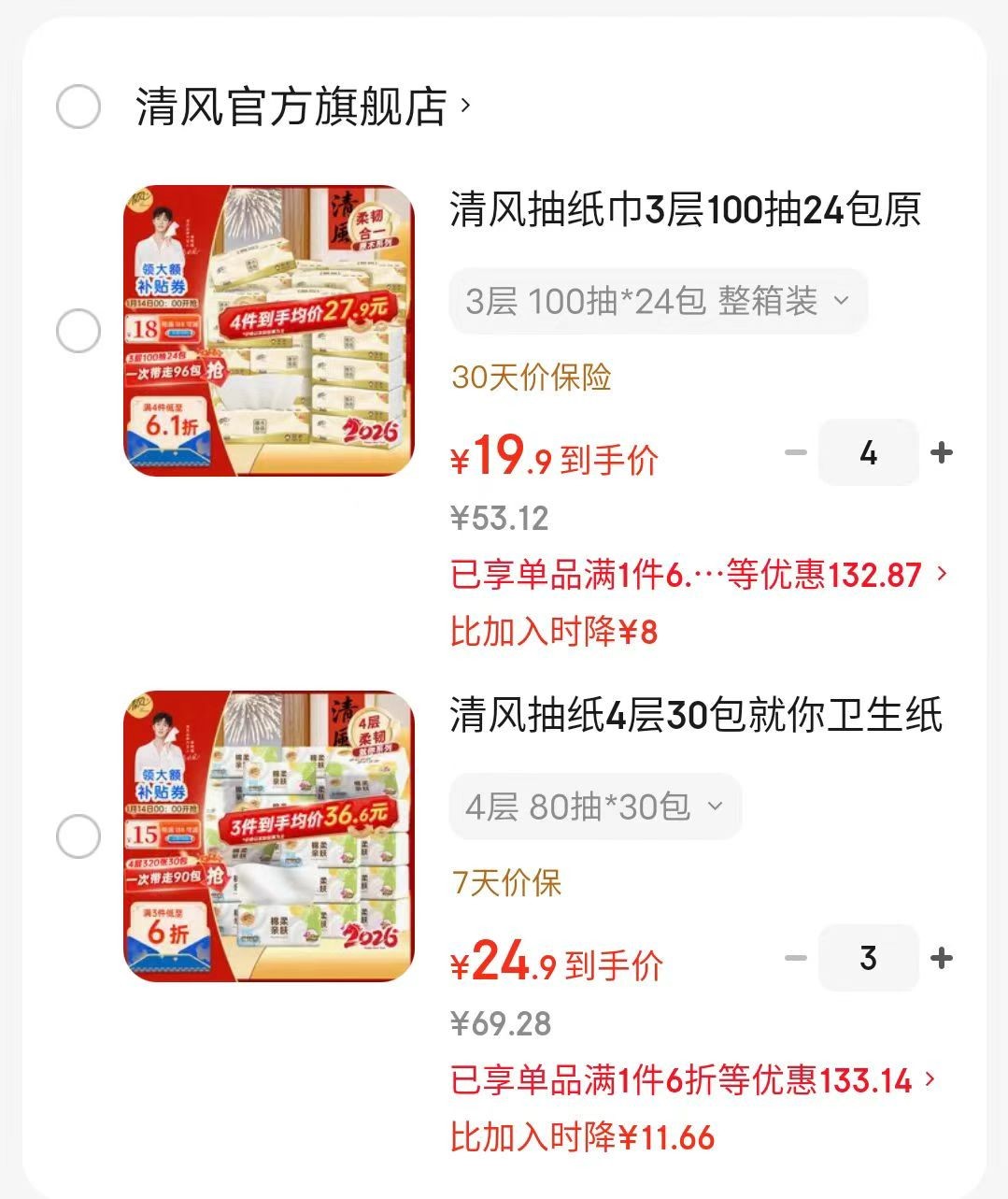Screen dimensions: 1008x1199
Task: Open the 清风抽纸4层30包就你卫生纸 product title
Action: pos(695,716)
